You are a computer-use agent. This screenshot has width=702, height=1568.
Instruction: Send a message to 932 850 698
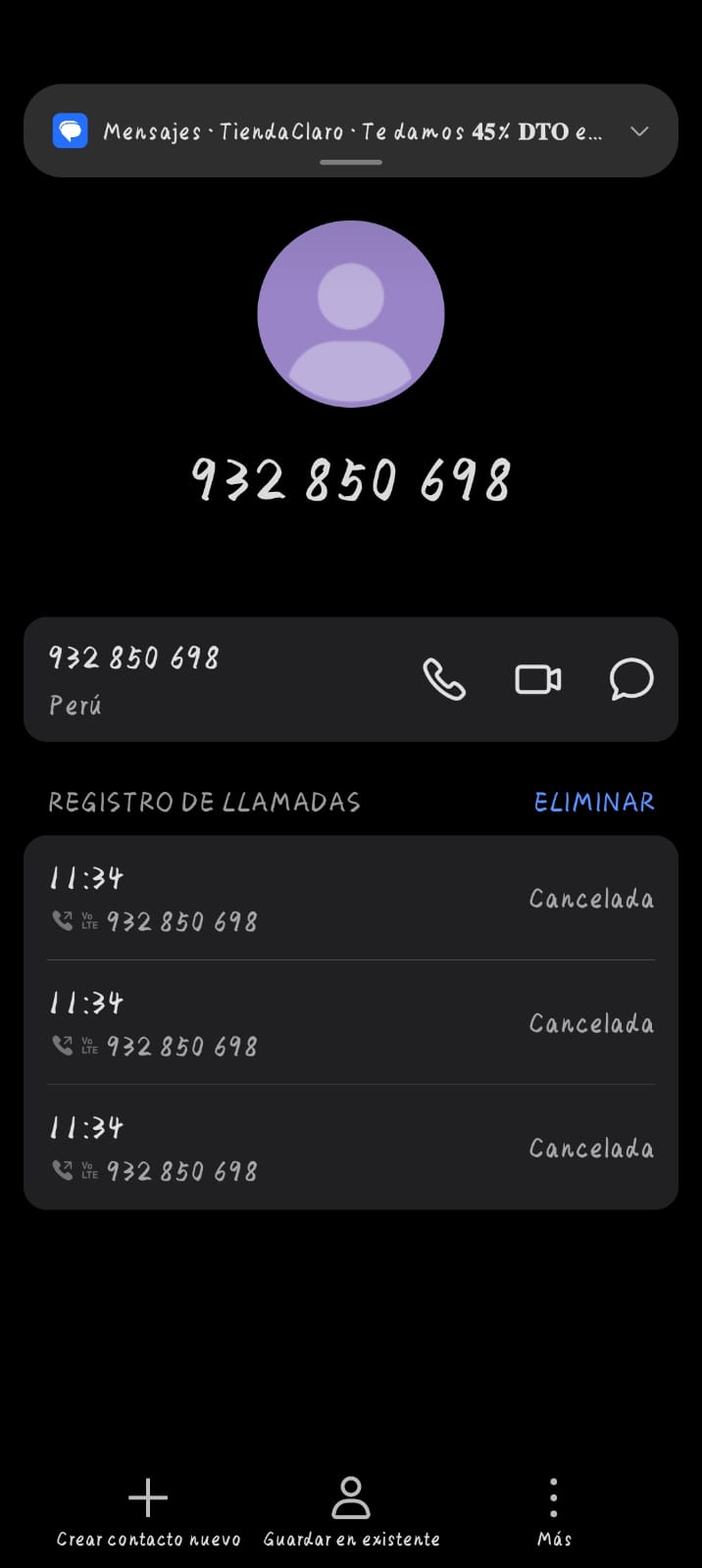(x=631, y=679)
